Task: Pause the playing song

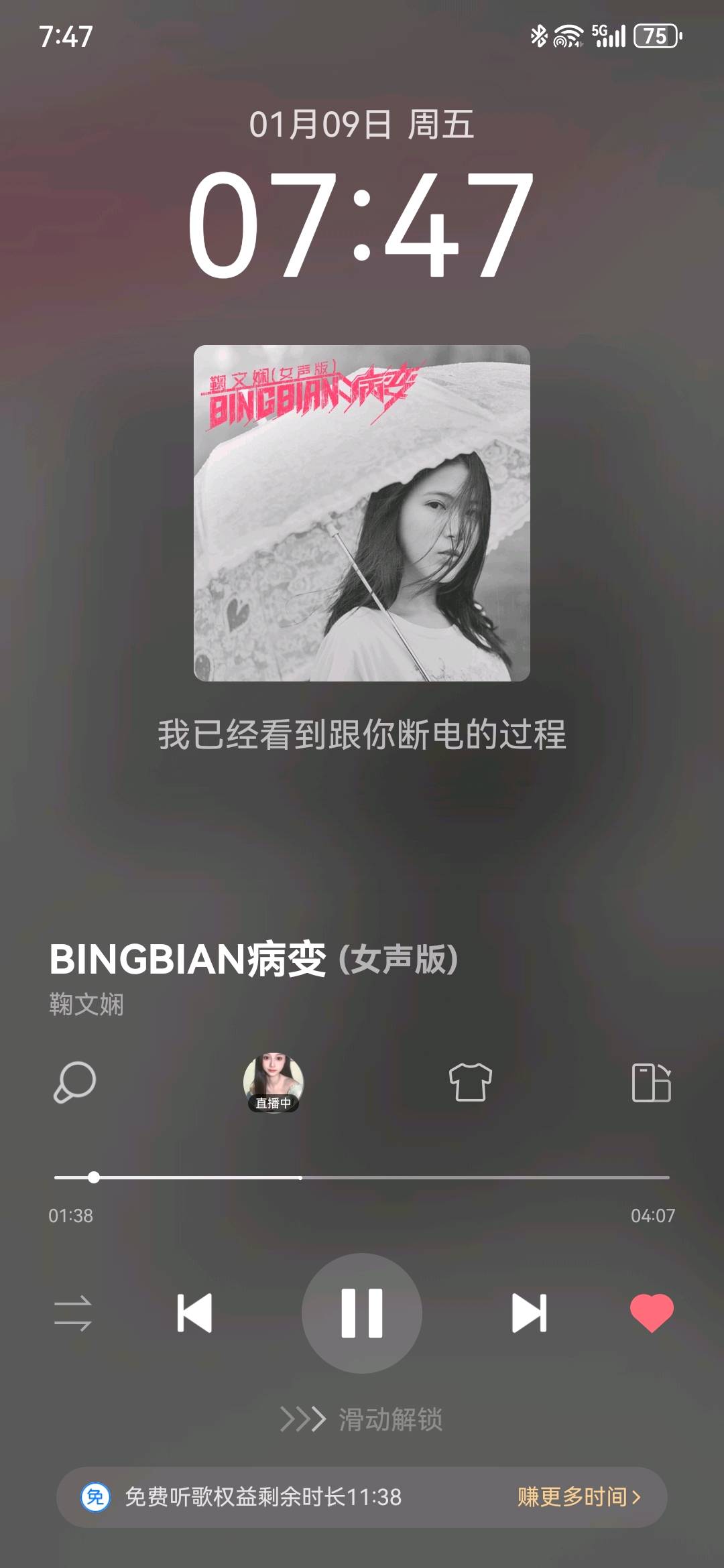Action: (362, 1313)
